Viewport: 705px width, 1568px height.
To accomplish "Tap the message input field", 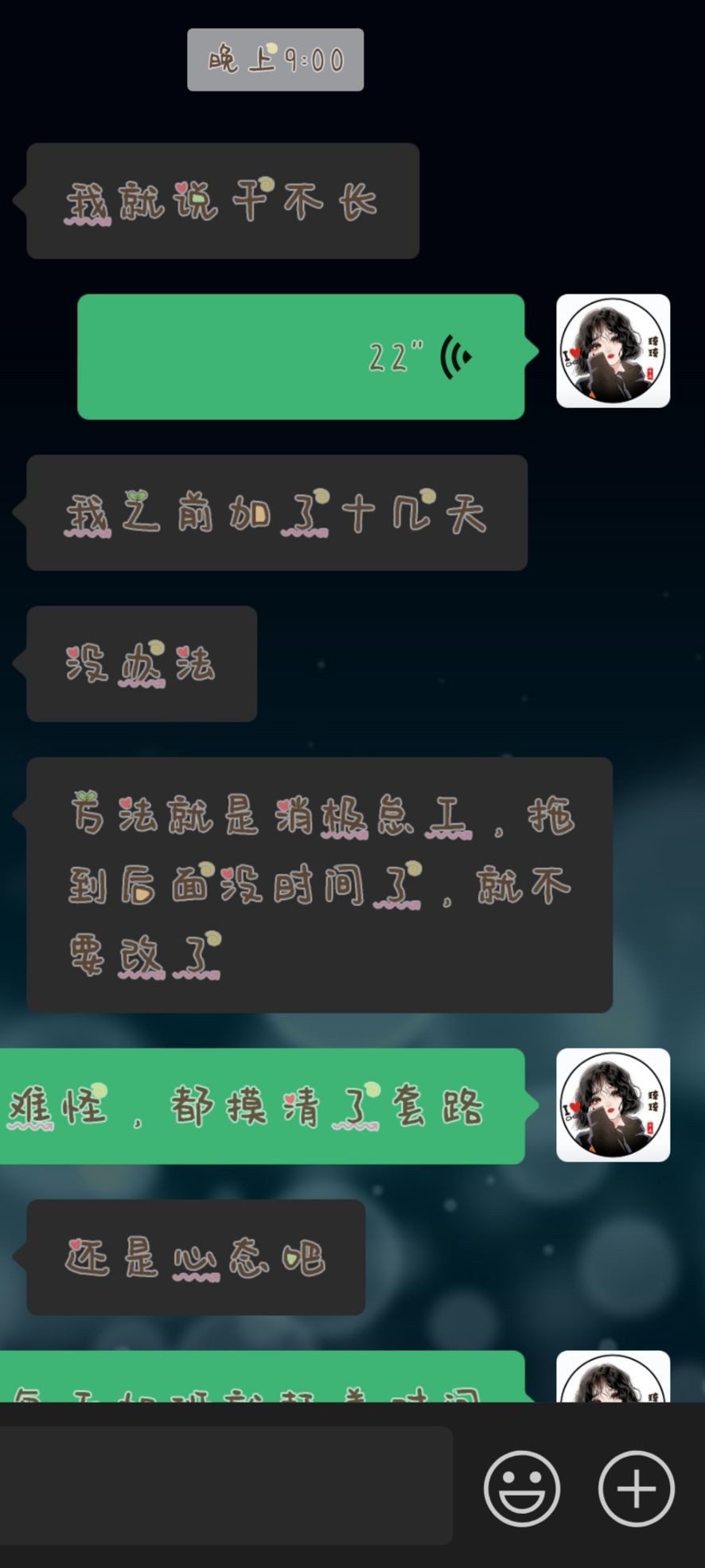I will 223,1485.
